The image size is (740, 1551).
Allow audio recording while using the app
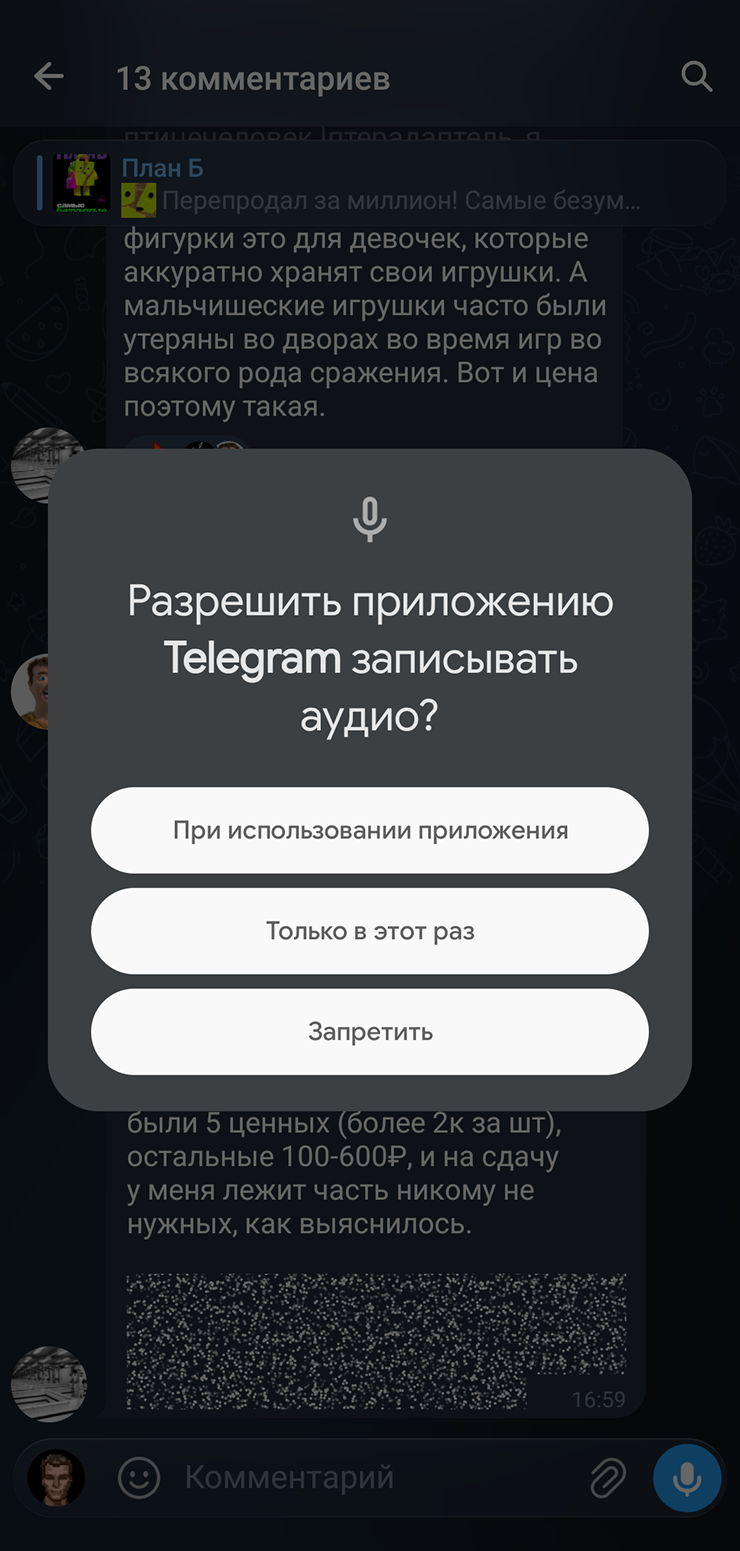(369, 830)
